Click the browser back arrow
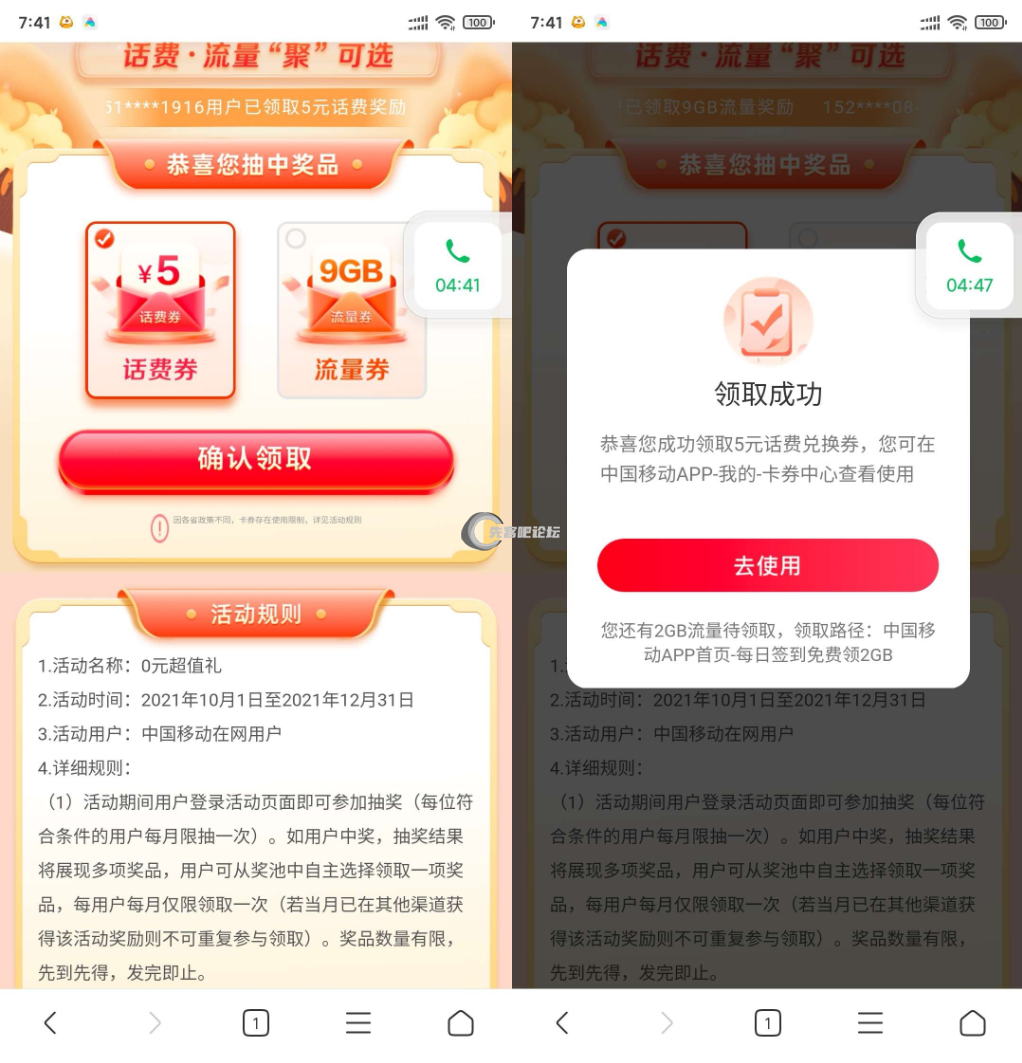Image resolution: width=1022 pixels, height=1063 pixels. [52, 1023]
